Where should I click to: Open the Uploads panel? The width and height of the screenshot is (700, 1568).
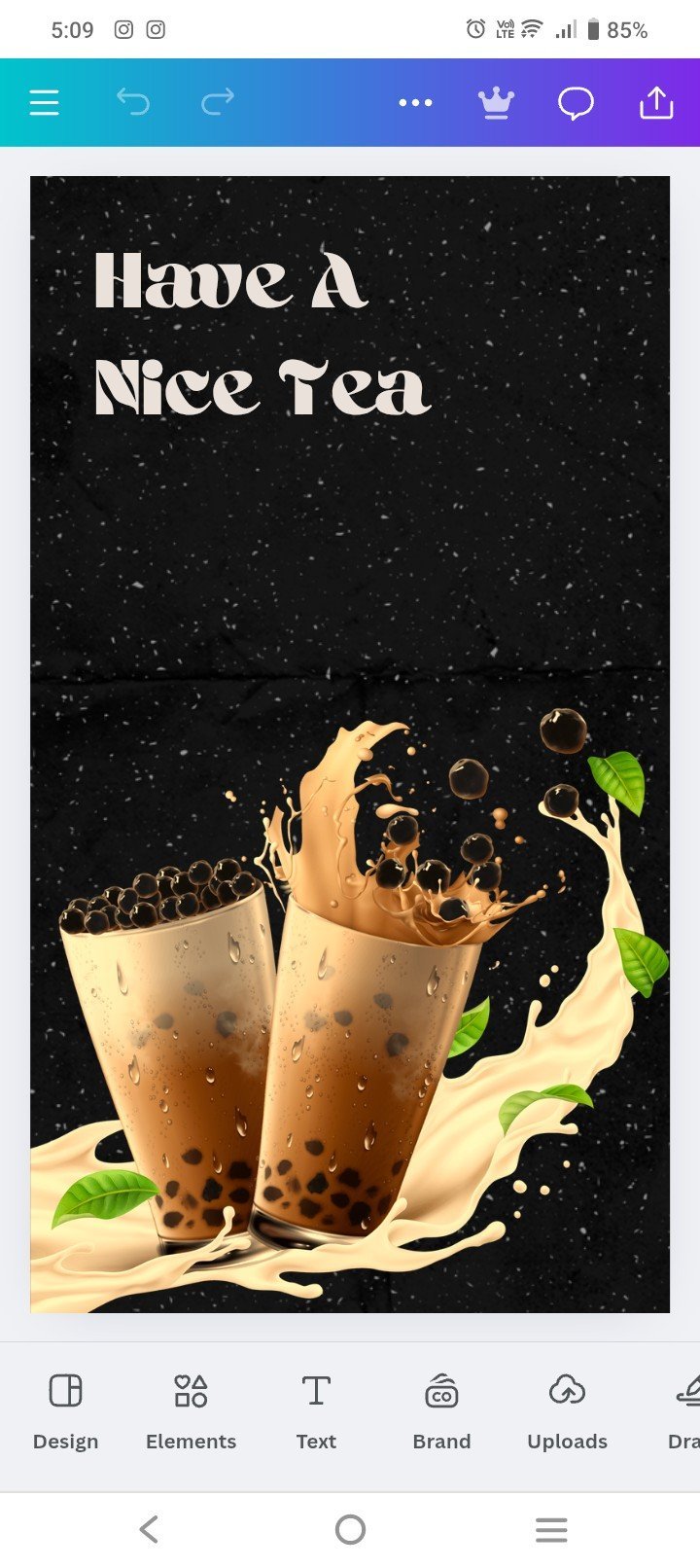coord(567,1410)
